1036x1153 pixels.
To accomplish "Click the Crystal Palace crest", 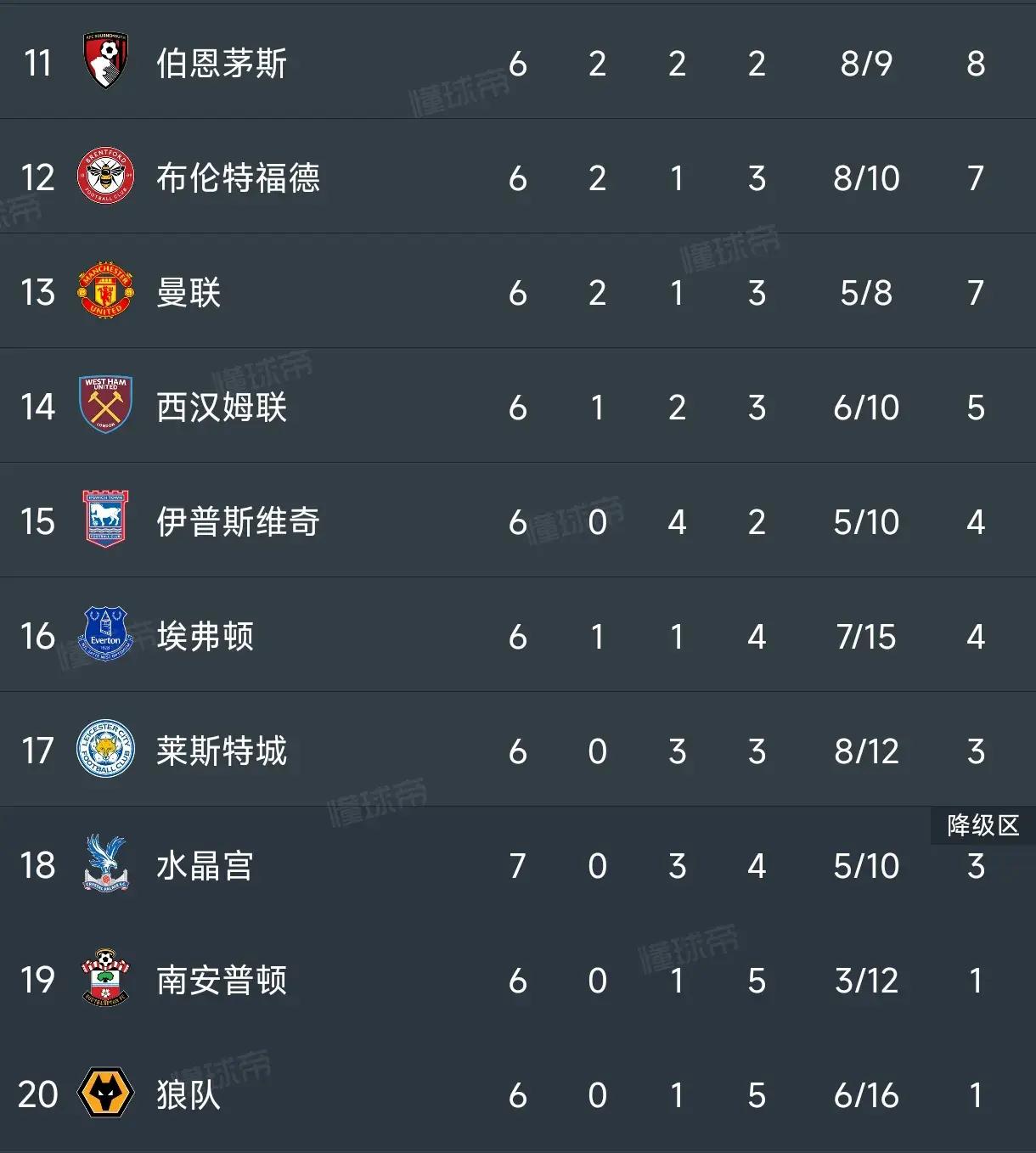I will coord(105,866).
